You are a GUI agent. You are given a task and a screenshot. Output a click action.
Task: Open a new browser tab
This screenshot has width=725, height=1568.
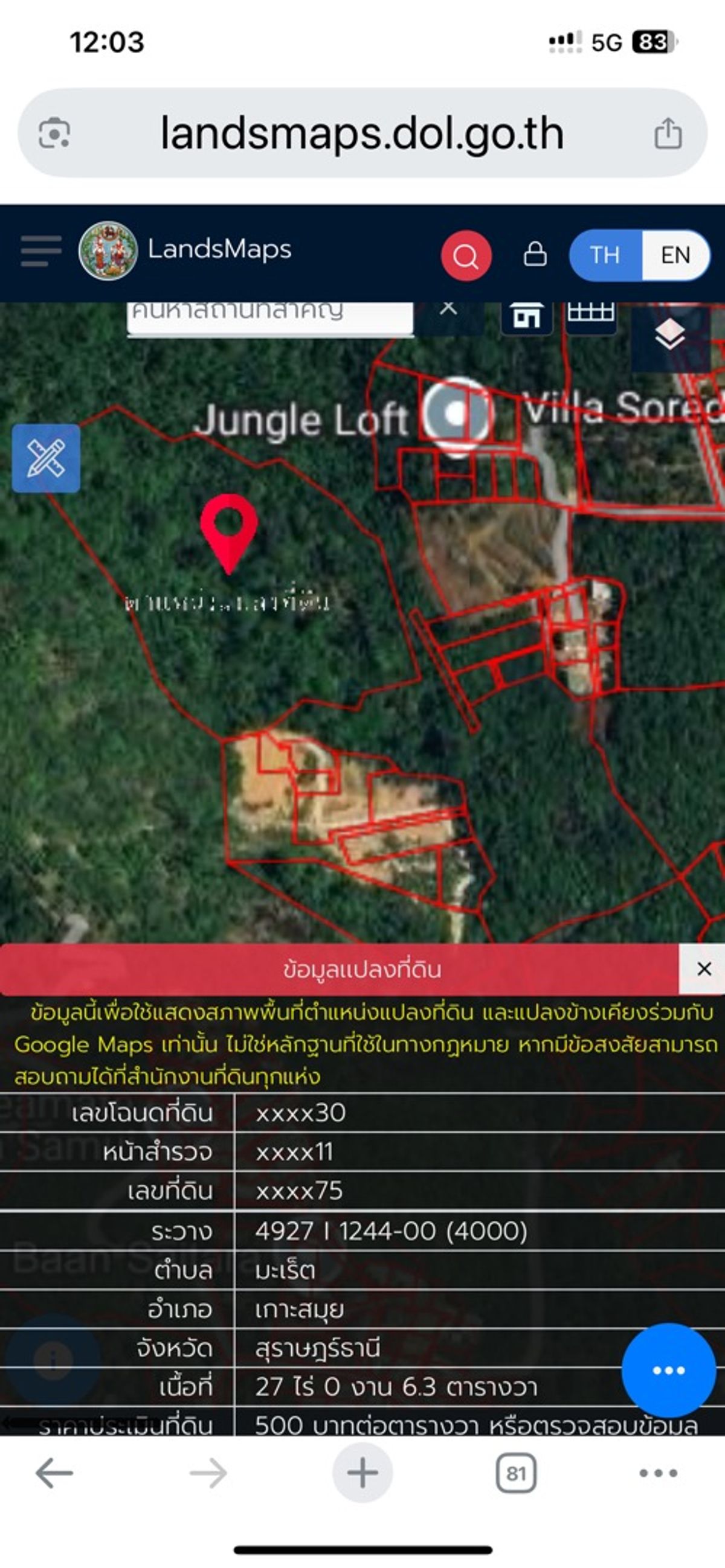[x=362, y=1473]
